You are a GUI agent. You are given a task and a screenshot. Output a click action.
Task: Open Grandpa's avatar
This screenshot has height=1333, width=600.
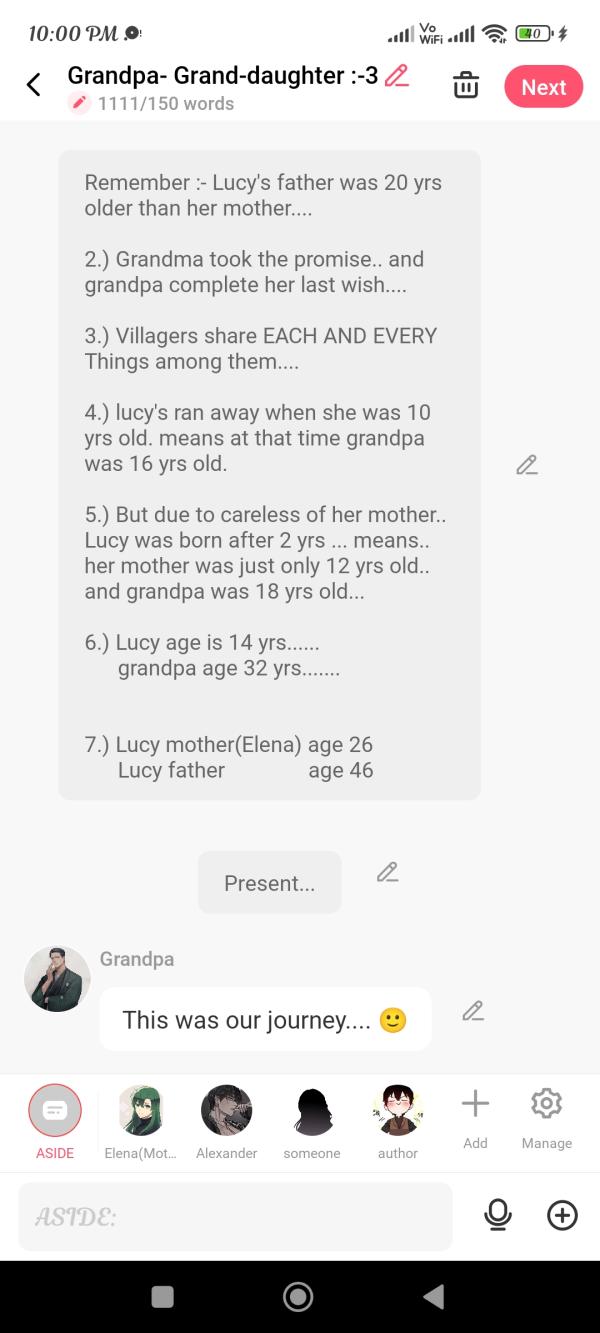[x=57, y=979]
